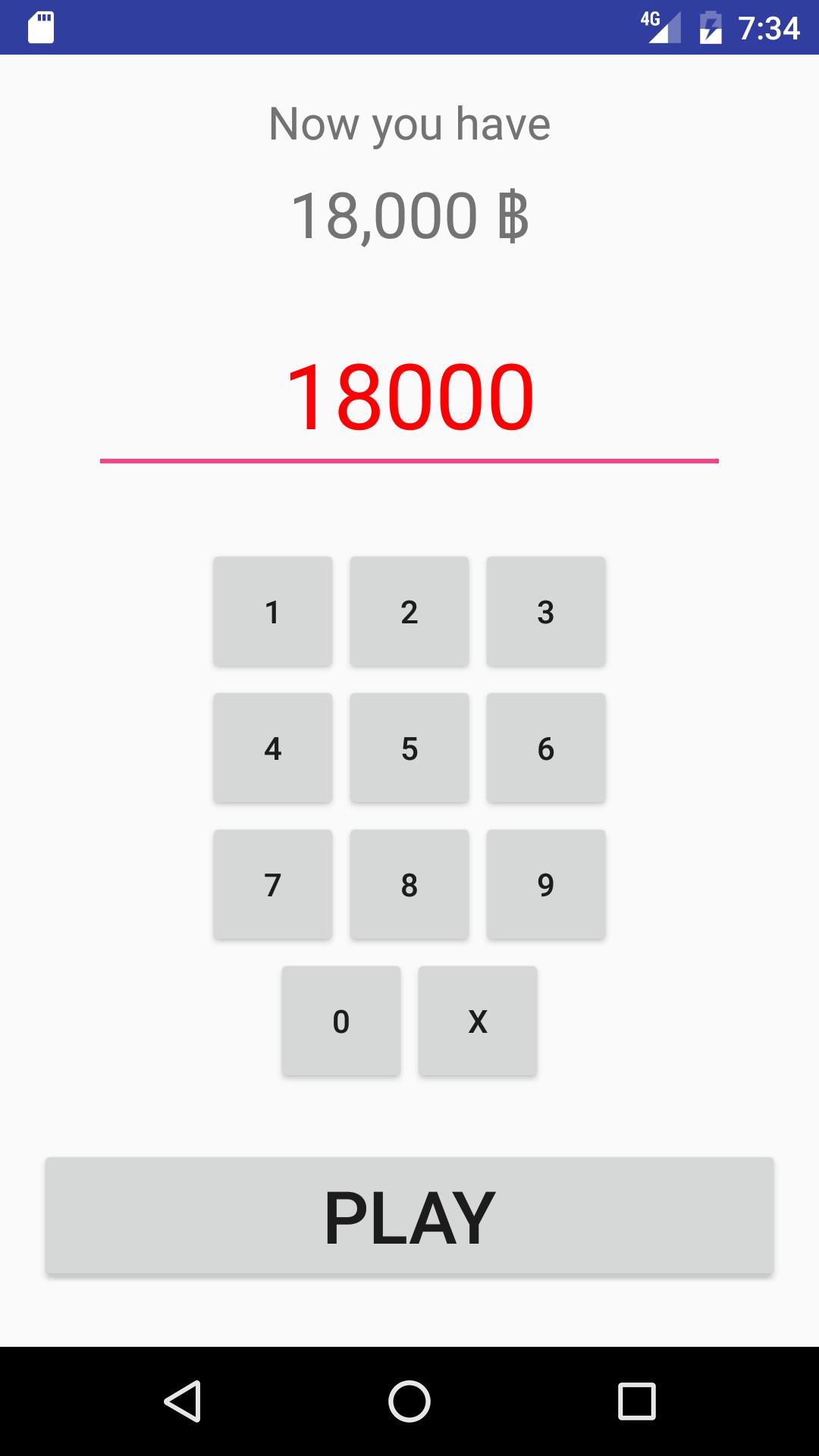The image size is (819, 1456).
Task: Tap the number 7 key
Action: [x=273, y=885]
